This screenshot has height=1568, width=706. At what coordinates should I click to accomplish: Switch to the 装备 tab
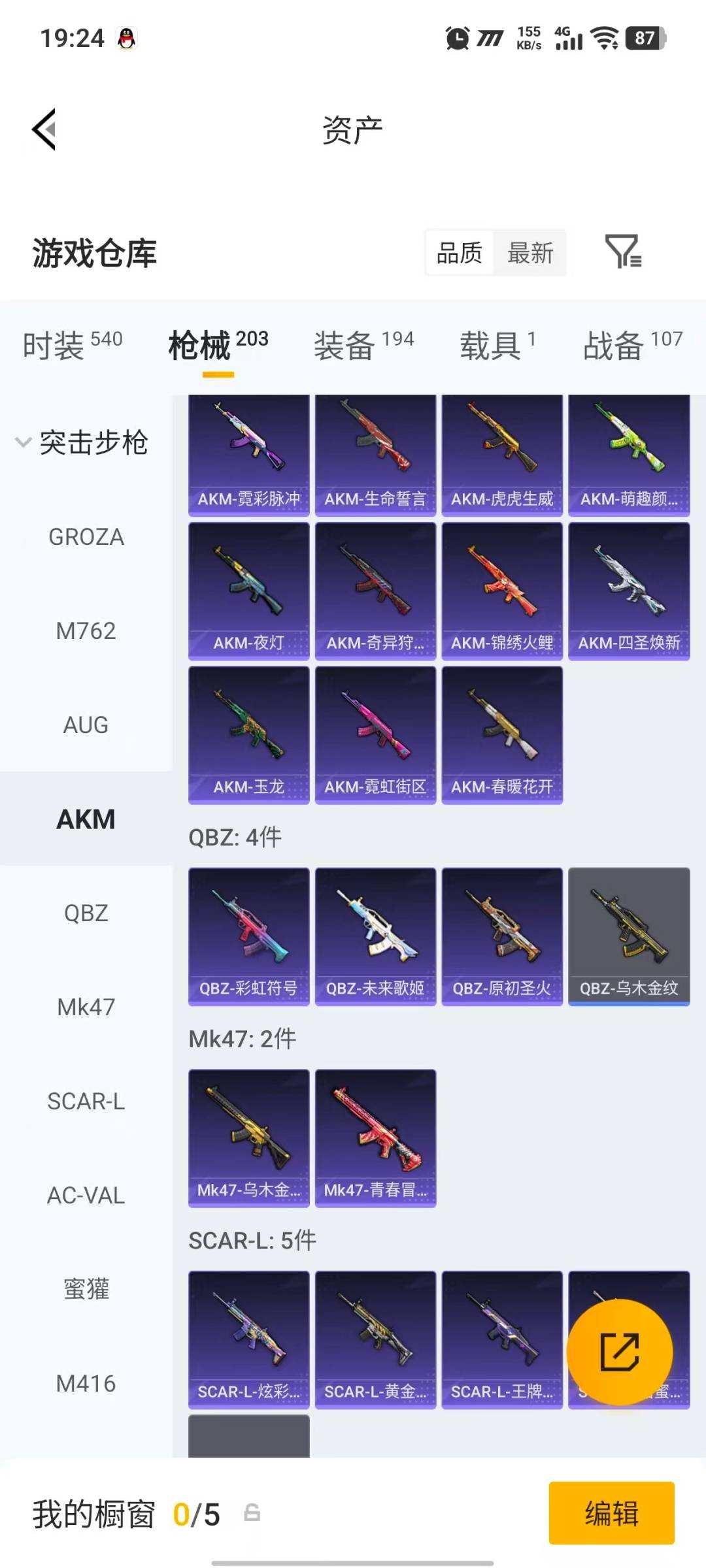click(x=363, y=345)
